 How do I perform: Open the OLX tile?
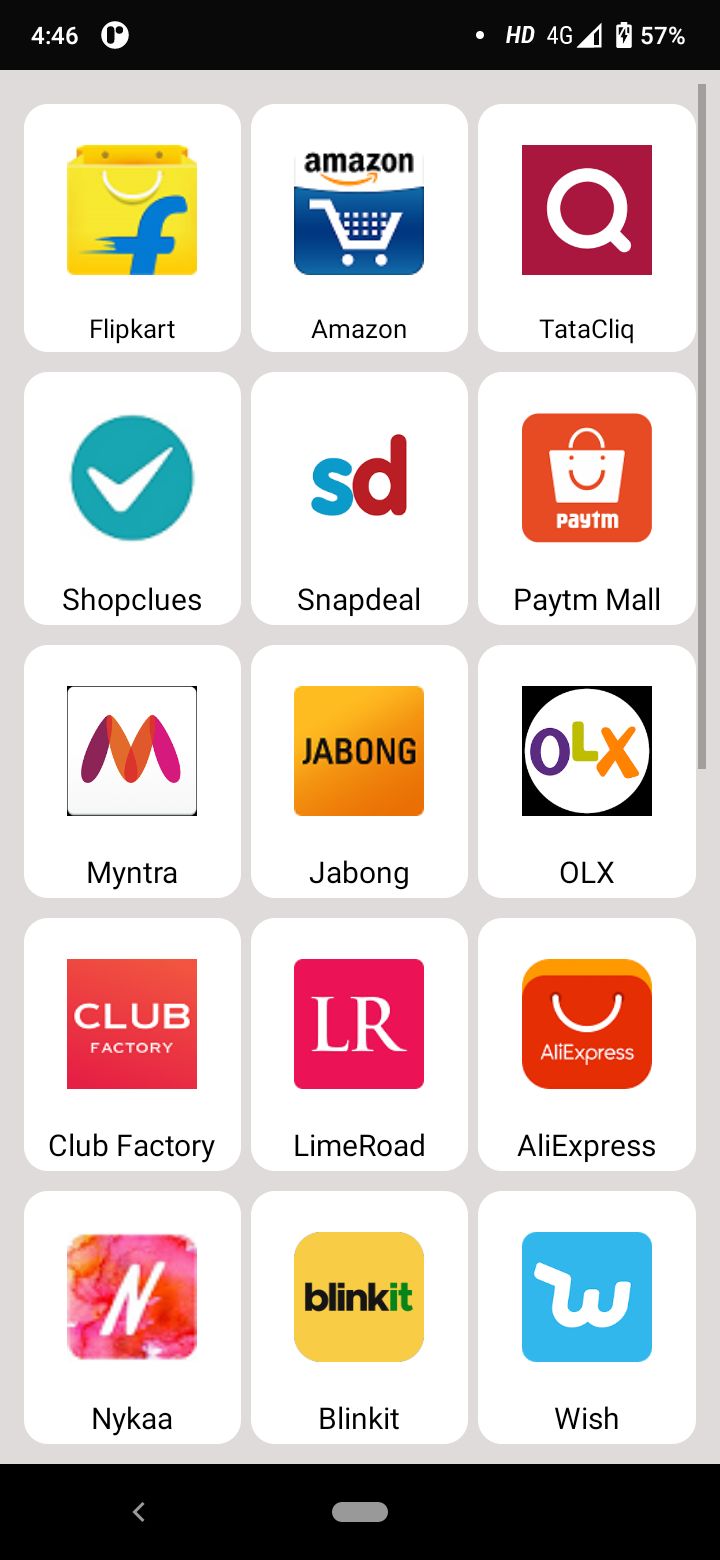587,771
